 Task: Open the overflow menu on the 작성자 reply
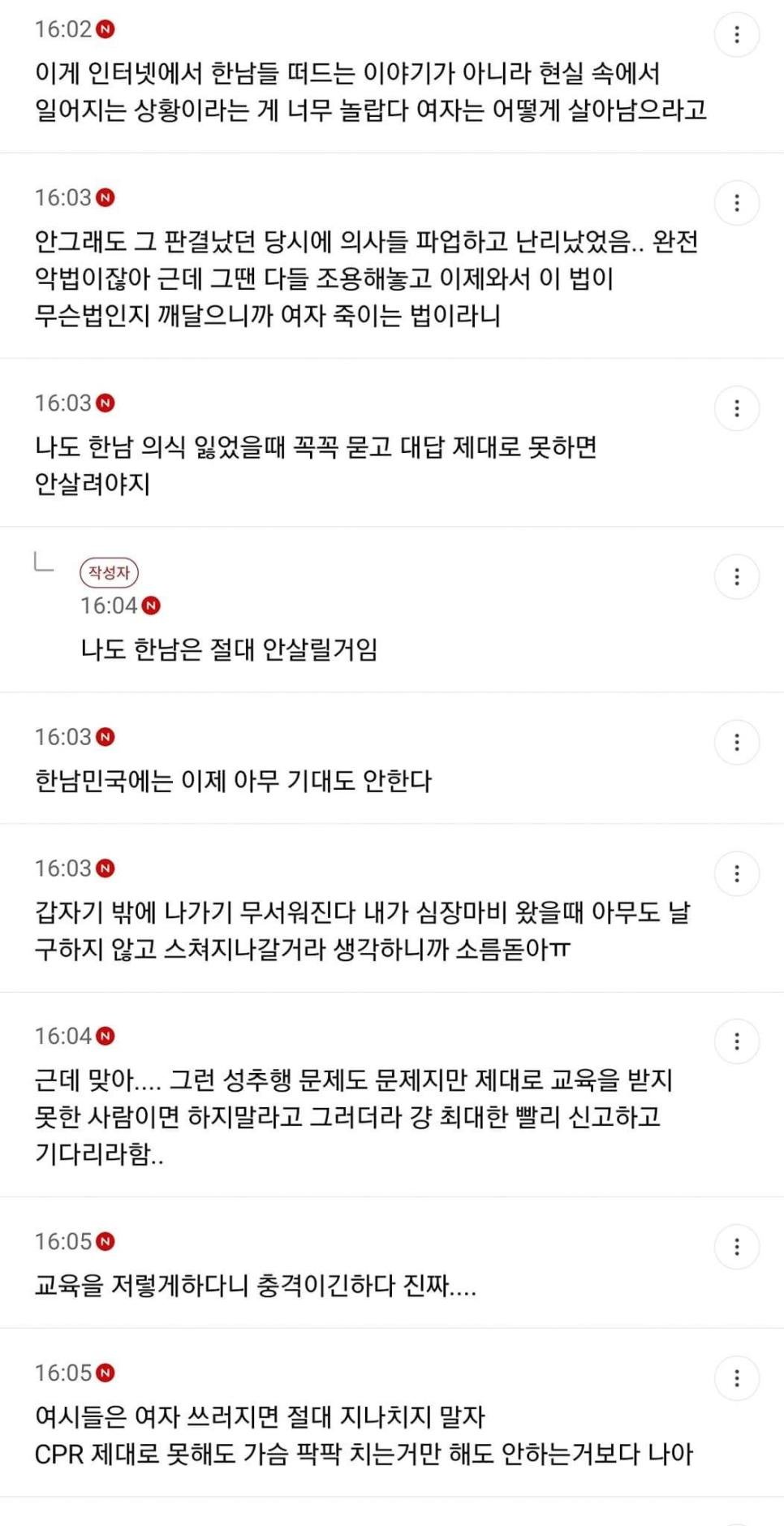pos(736,576)
